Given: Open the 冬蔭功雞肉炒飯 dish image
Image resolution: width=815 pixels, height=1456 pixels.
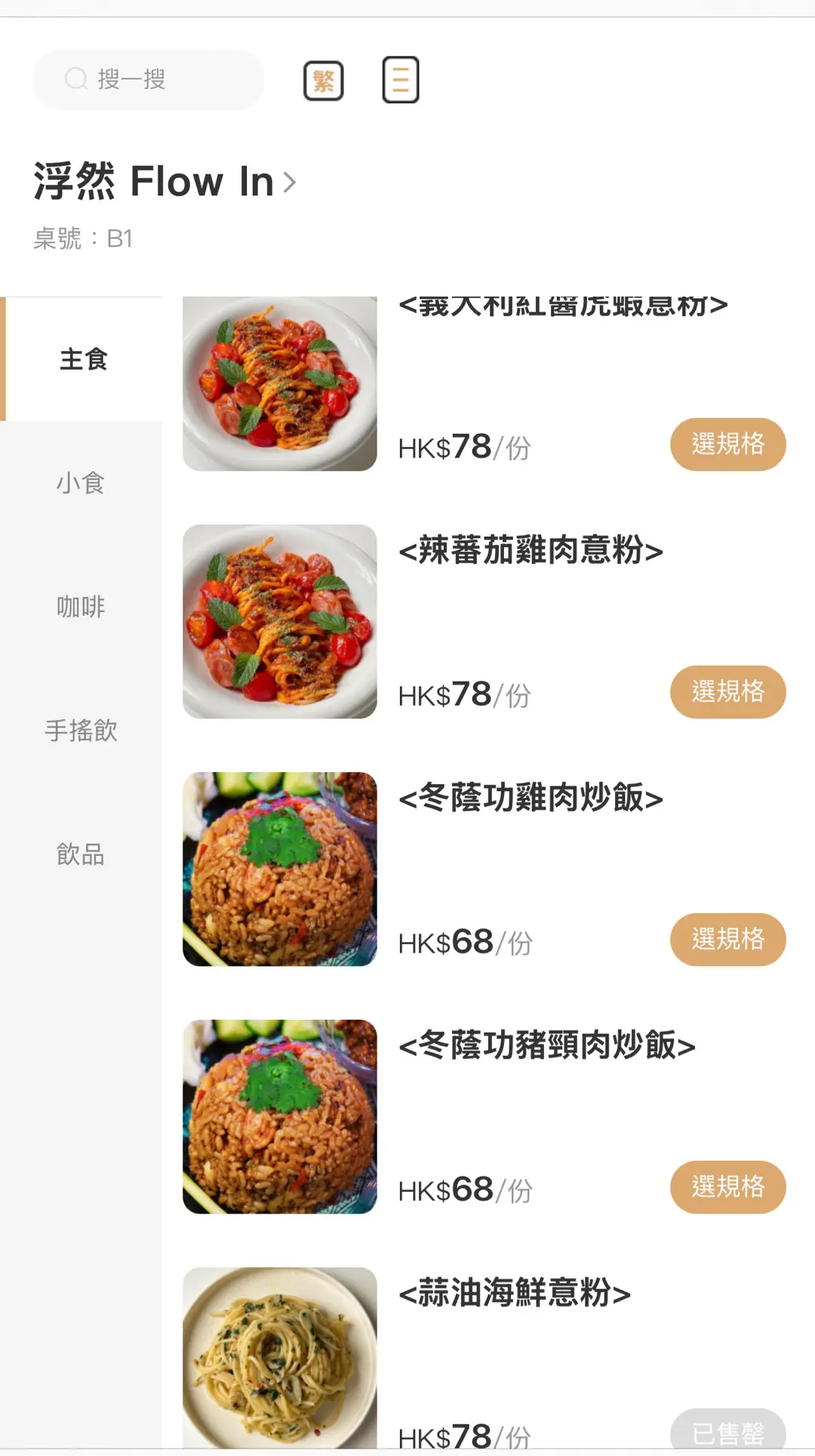Looking at the screenshot, I should click(279, 869).
